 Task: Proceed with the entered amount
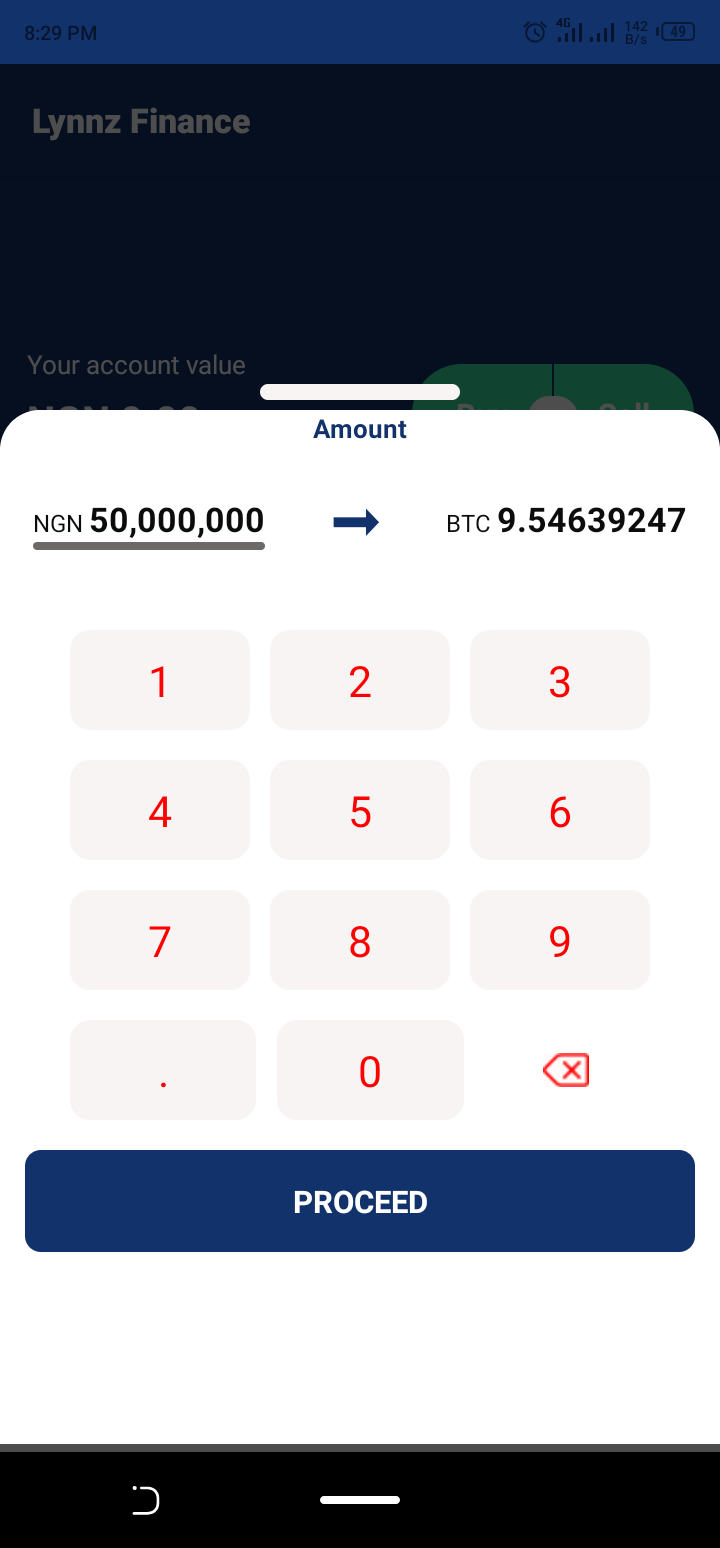pyautogui.click(x=360, y=1201)
